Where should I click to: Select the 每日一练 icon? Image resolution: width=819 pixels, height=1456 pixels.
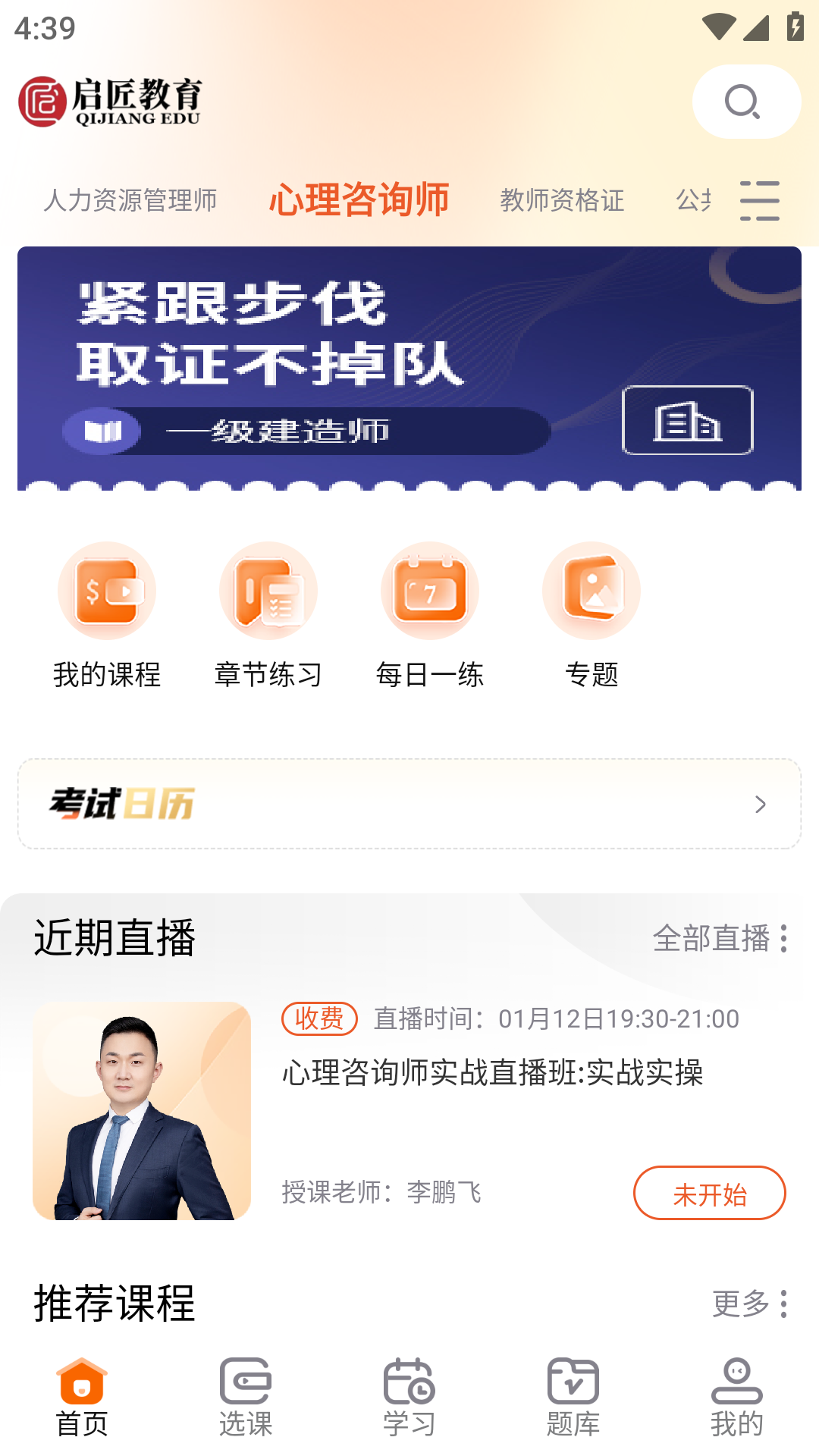click(430, 591)
